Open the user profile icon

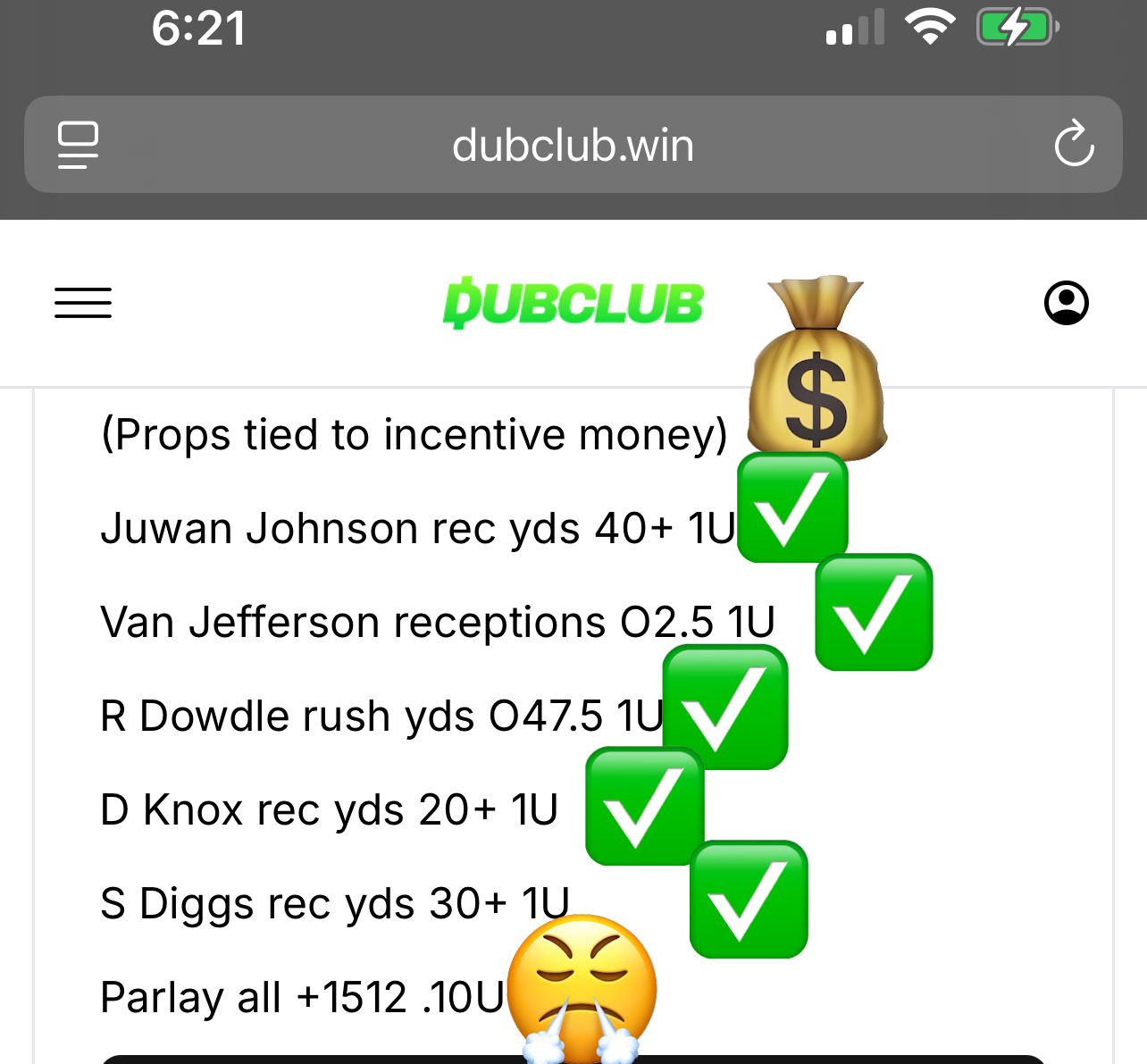coord(1066,303)
